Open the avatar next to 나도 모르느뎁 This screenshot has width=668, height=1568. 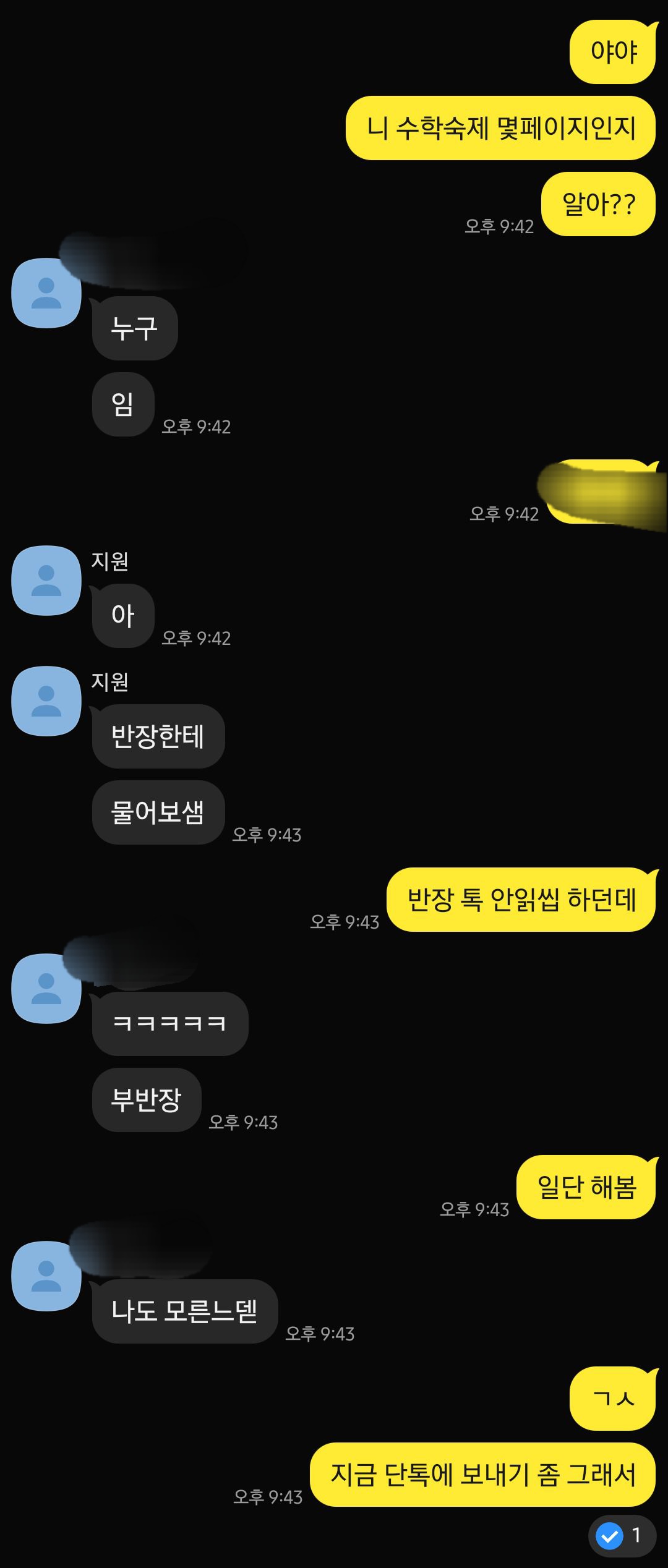point(46,1276)
